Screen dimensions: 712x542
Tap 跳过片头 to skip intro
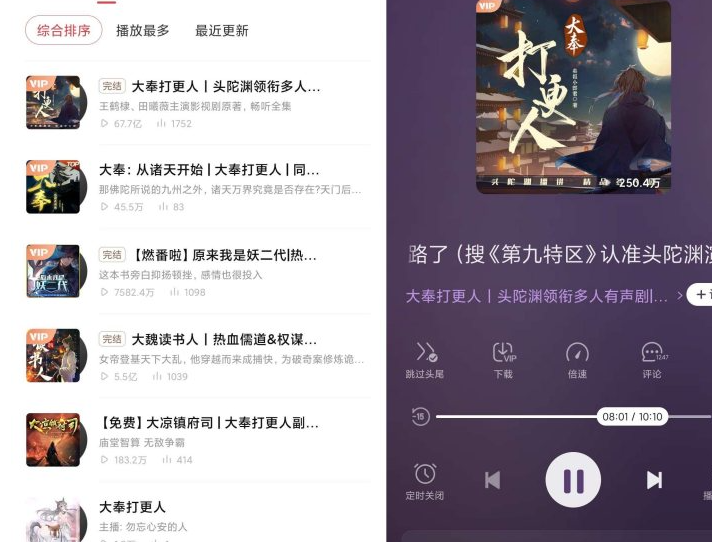coord(425,360)
